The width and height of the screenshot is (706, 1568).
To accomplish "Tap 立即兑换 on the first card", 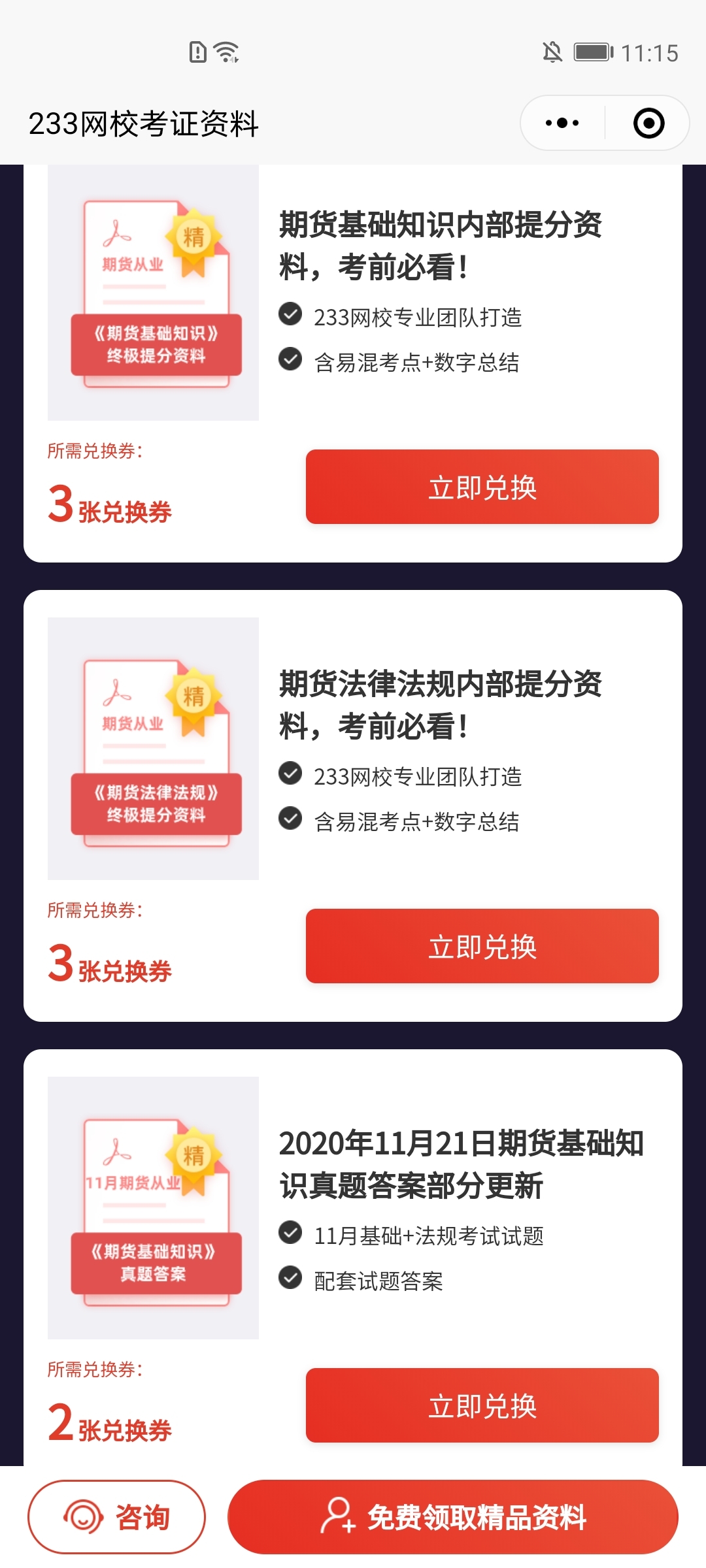I will [482, 487].
